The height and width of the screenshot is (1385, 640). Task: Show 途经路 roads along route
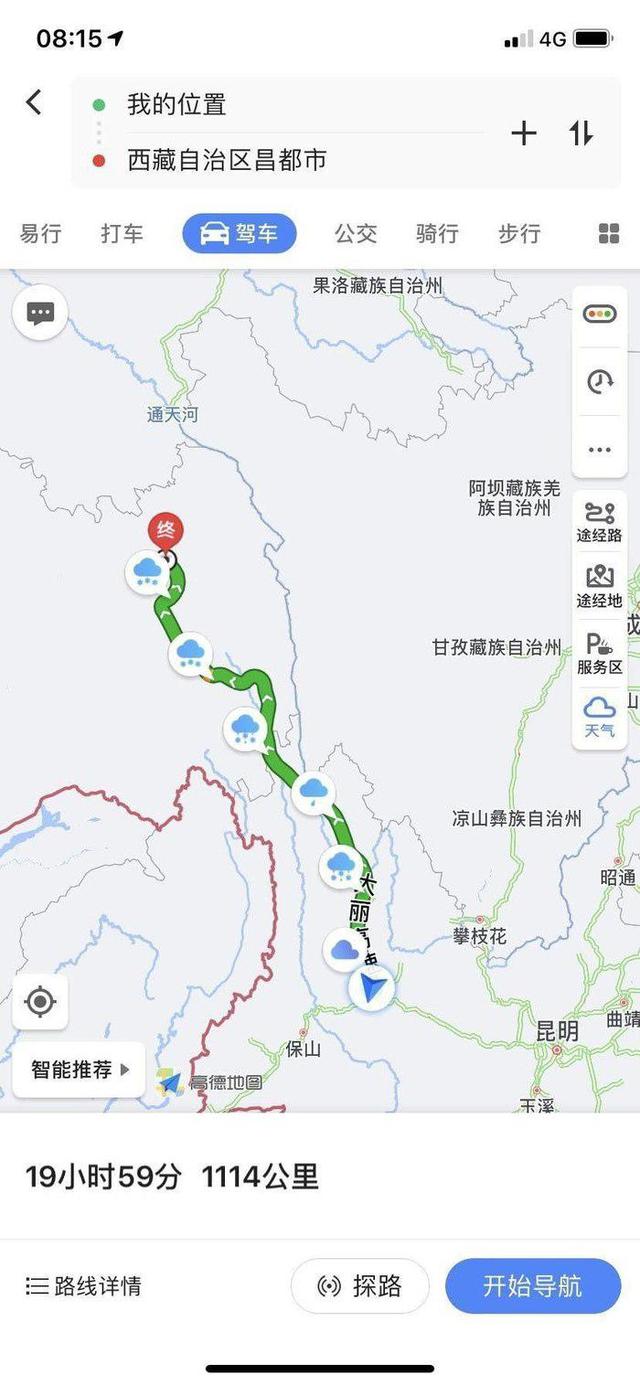coord(600,522)
